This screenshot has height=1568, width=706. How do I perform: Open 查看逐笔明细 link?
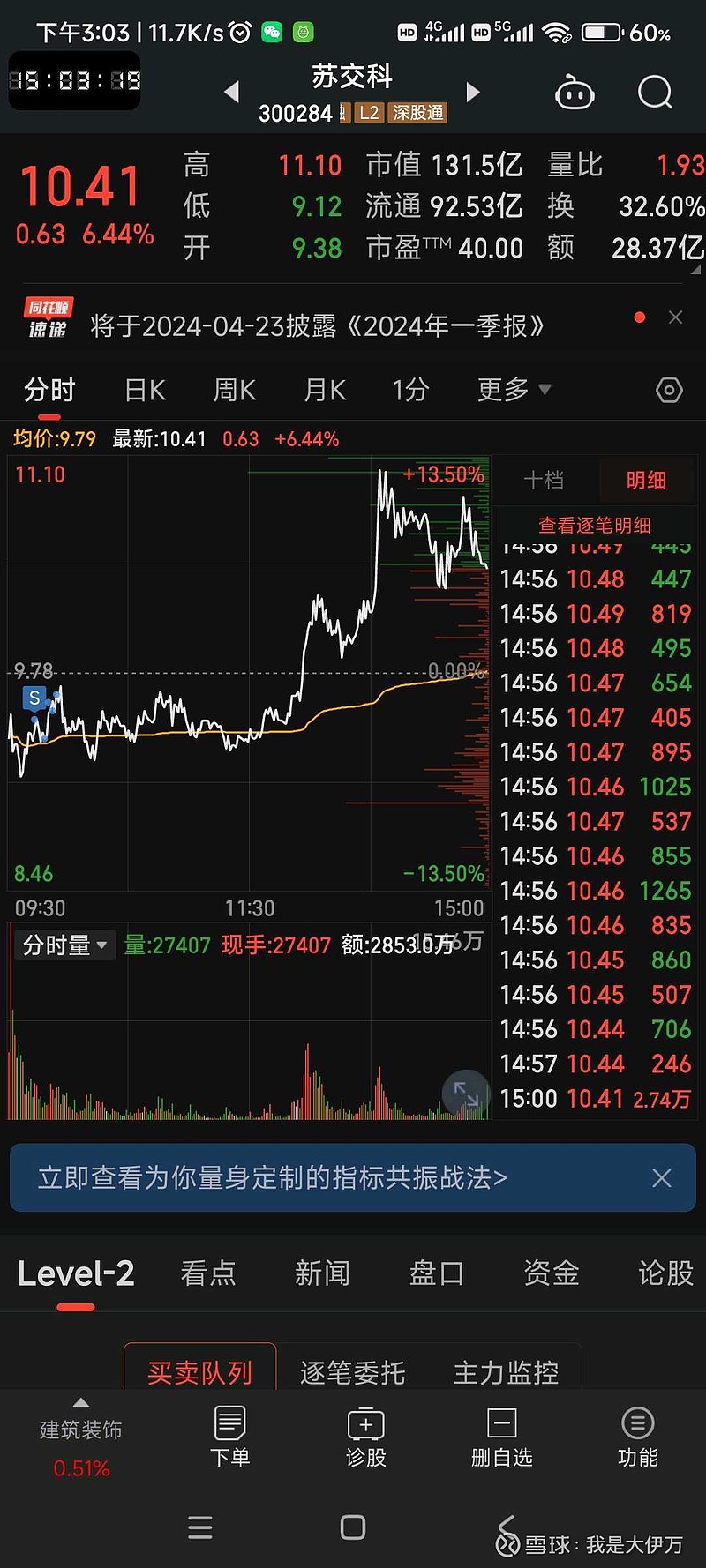[x=595, y=526]
